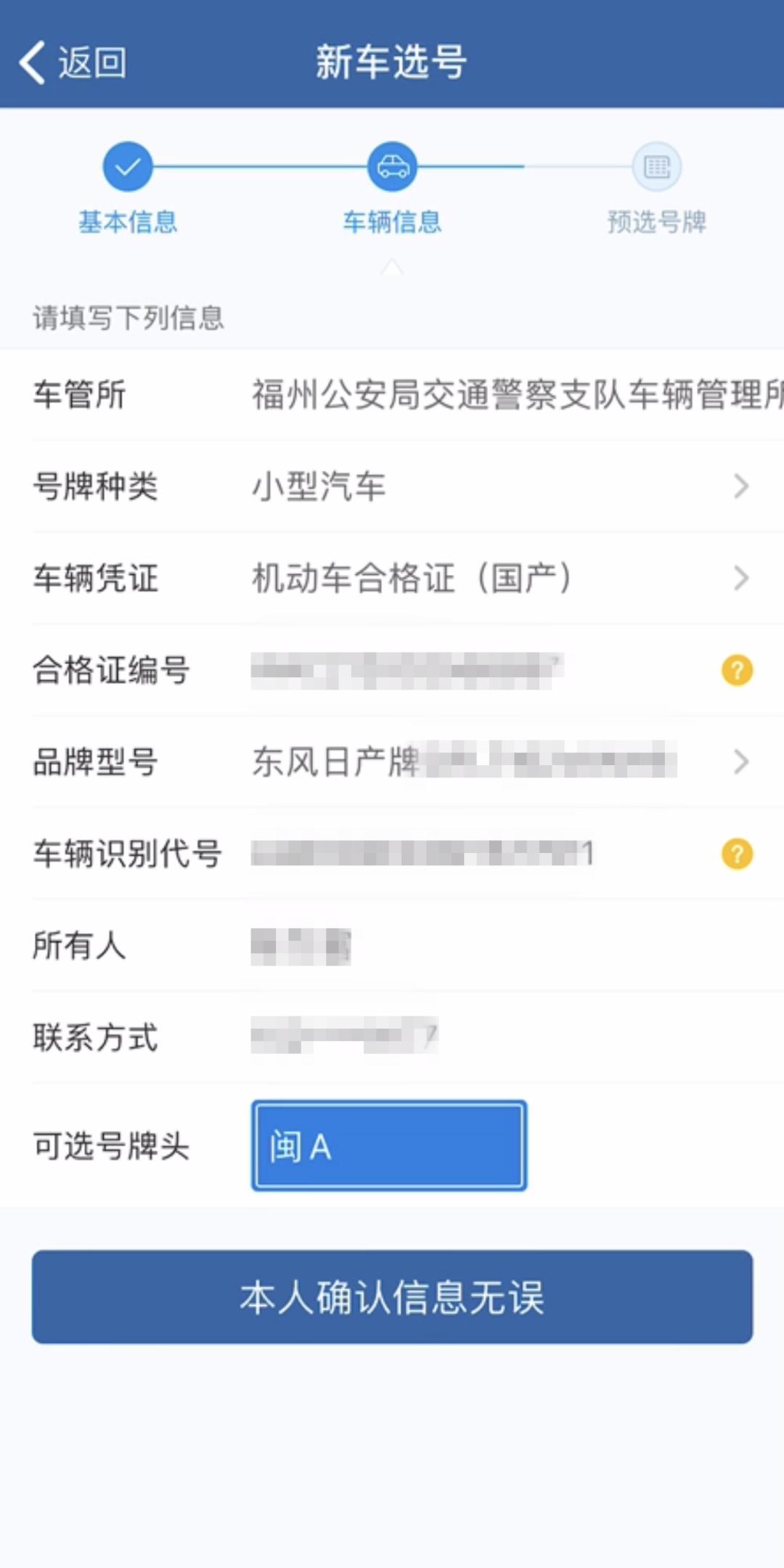Expand the 品牌型号 selector
This screenshot has height=1568, width=784.
point(739,762)
